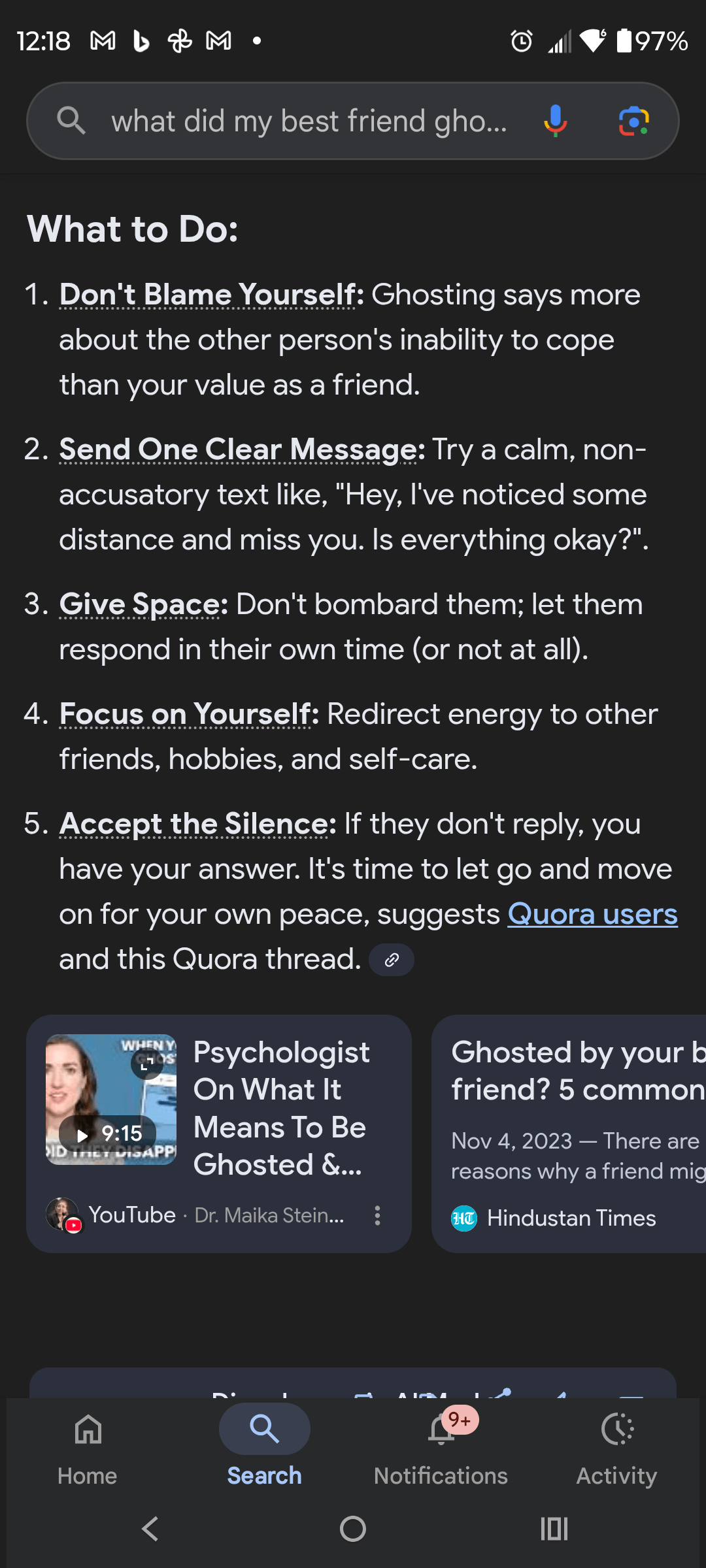Tap the Accept the Silence underlined term
Image resolution: width=706 pixels, height=1568 pixels.
[194, 824]
